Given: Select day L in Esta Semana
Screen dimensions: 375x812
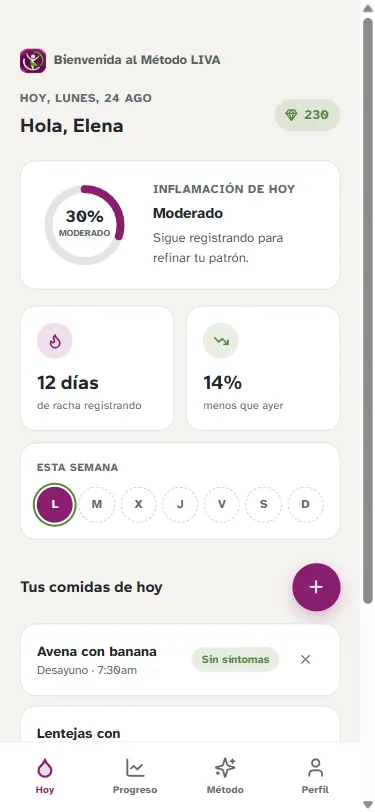Looking at the screenshot, I should coord(55,504).
